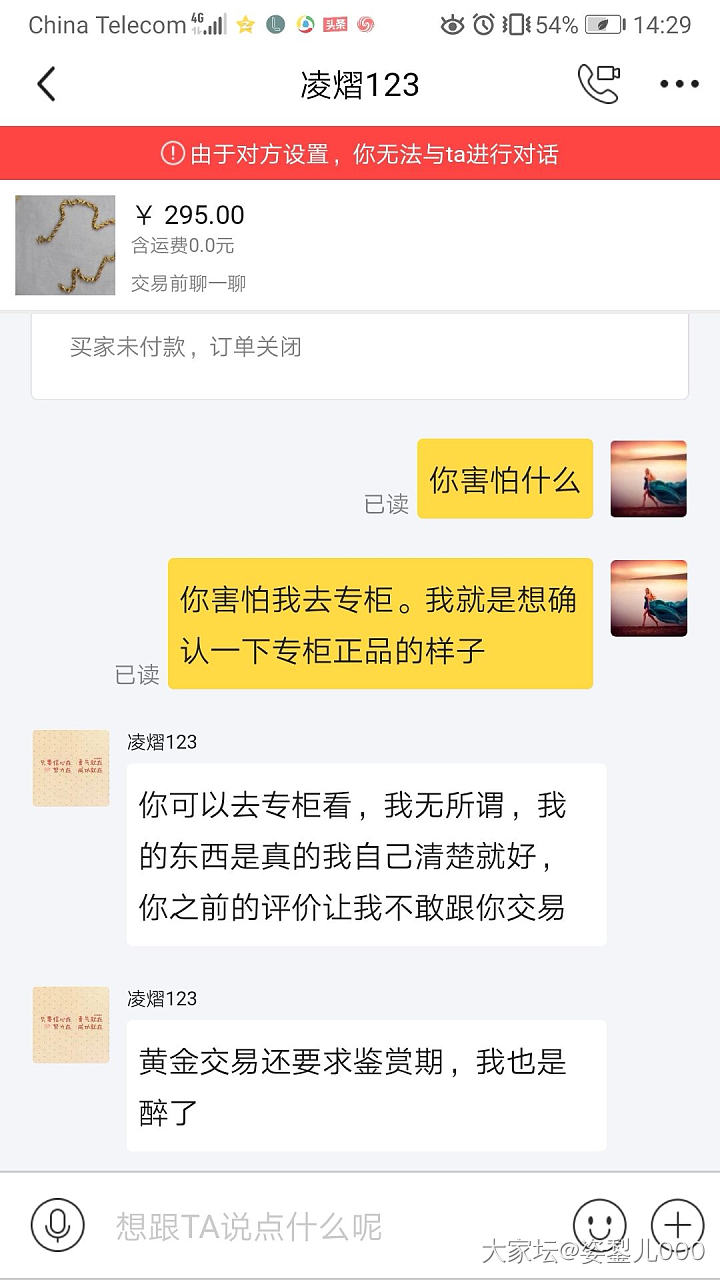This screenshot has height=1280, width=720.
Task: Start a voice or video call
Action: 598,85
